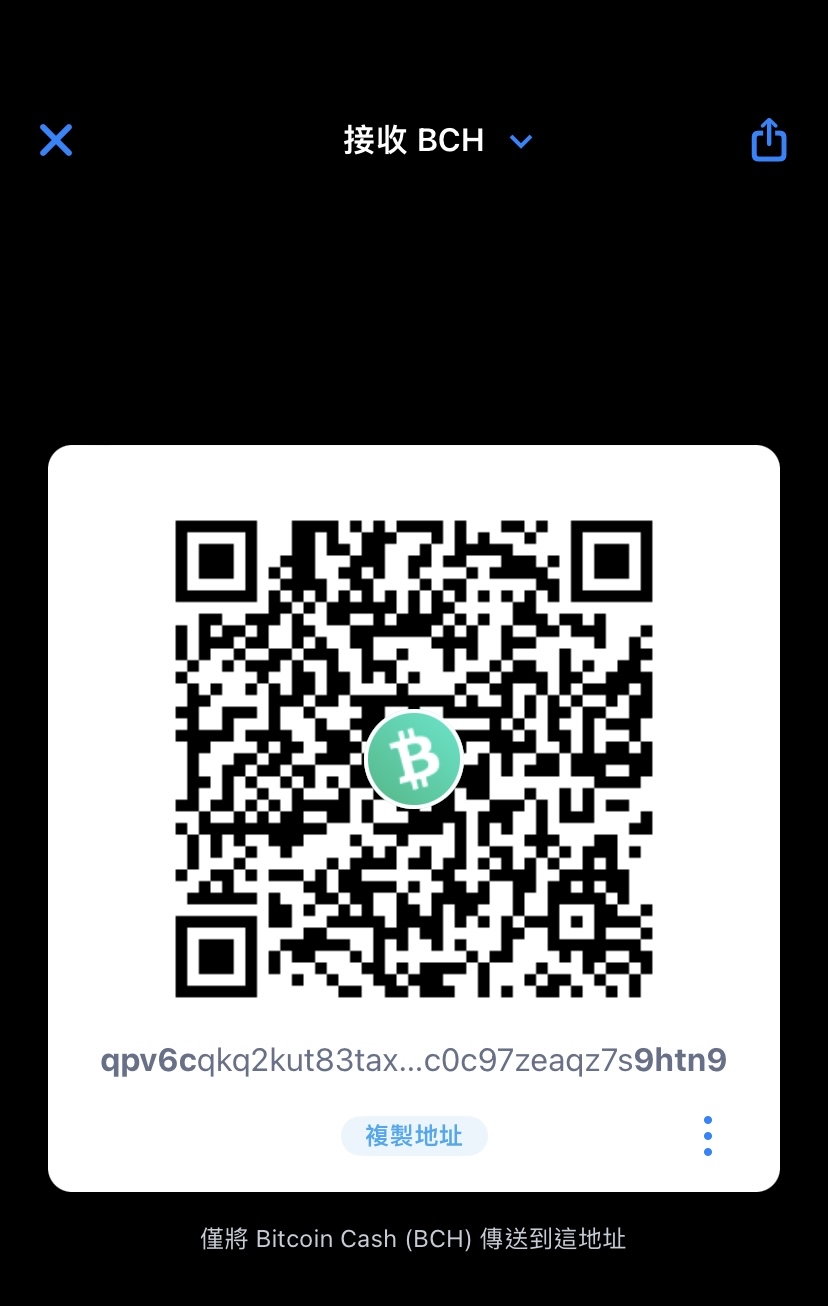Close the receive BCH screen
Screen dimensions: 828x1306
(56, 140)
